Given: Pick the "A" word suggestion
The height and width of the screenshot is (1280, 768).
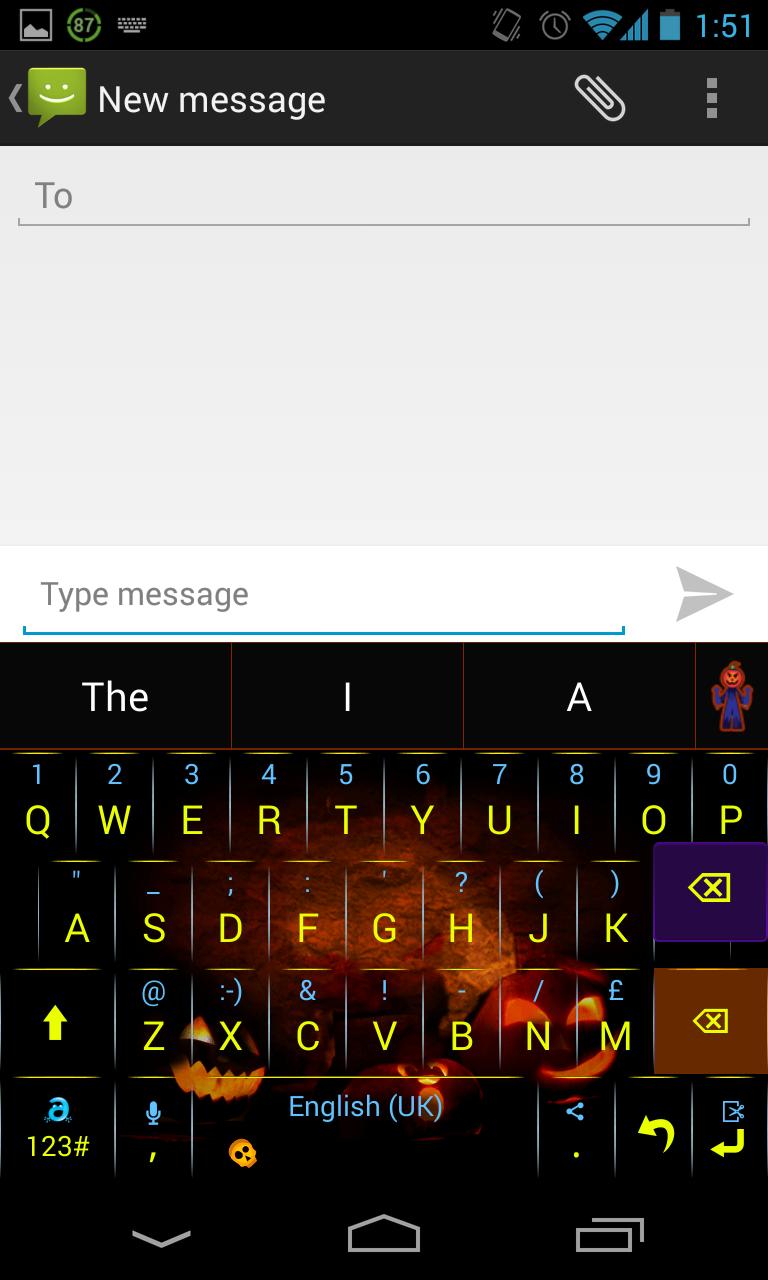Looking at the screenshot, I should pos(579,697).
